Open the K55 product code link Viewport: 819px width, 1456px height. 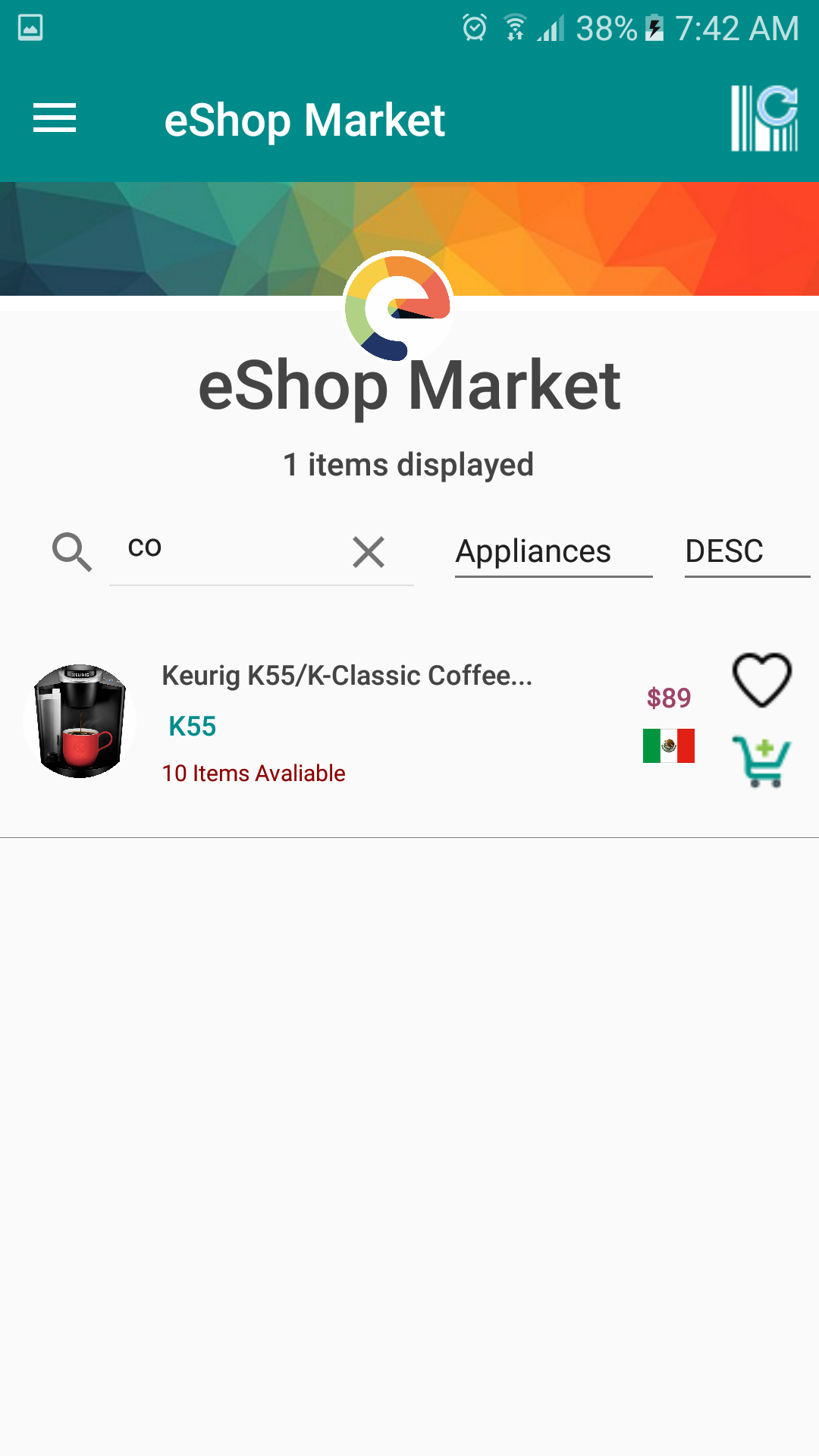pyautogui.click(x=193, y=726)
